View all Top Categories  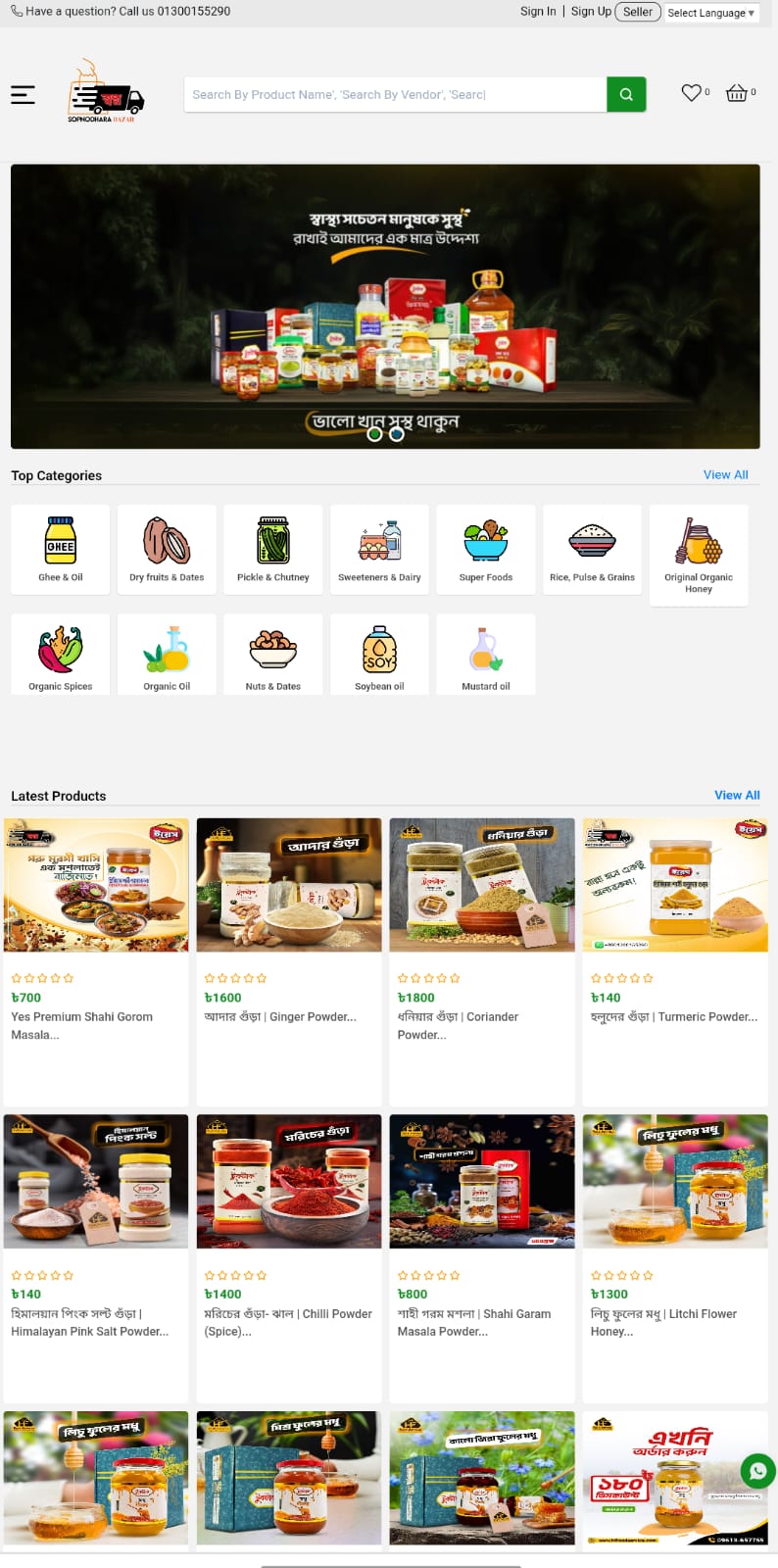coord(725,475)
